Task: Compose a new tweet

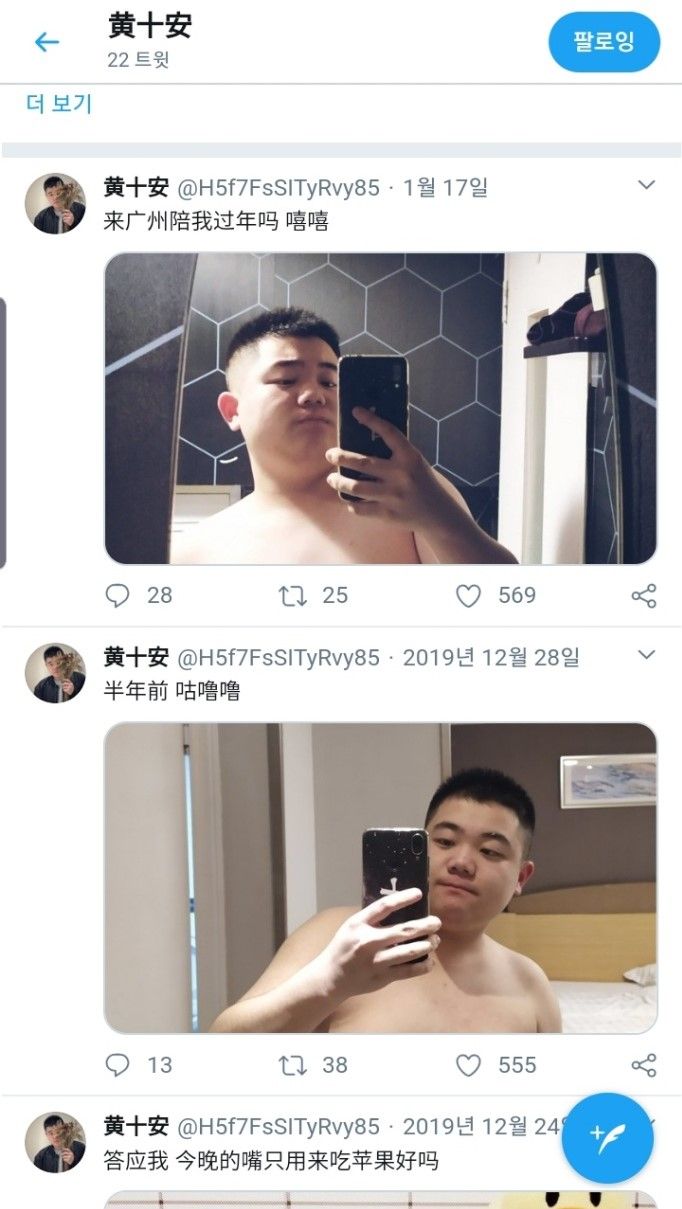Action: point(607,1138)
